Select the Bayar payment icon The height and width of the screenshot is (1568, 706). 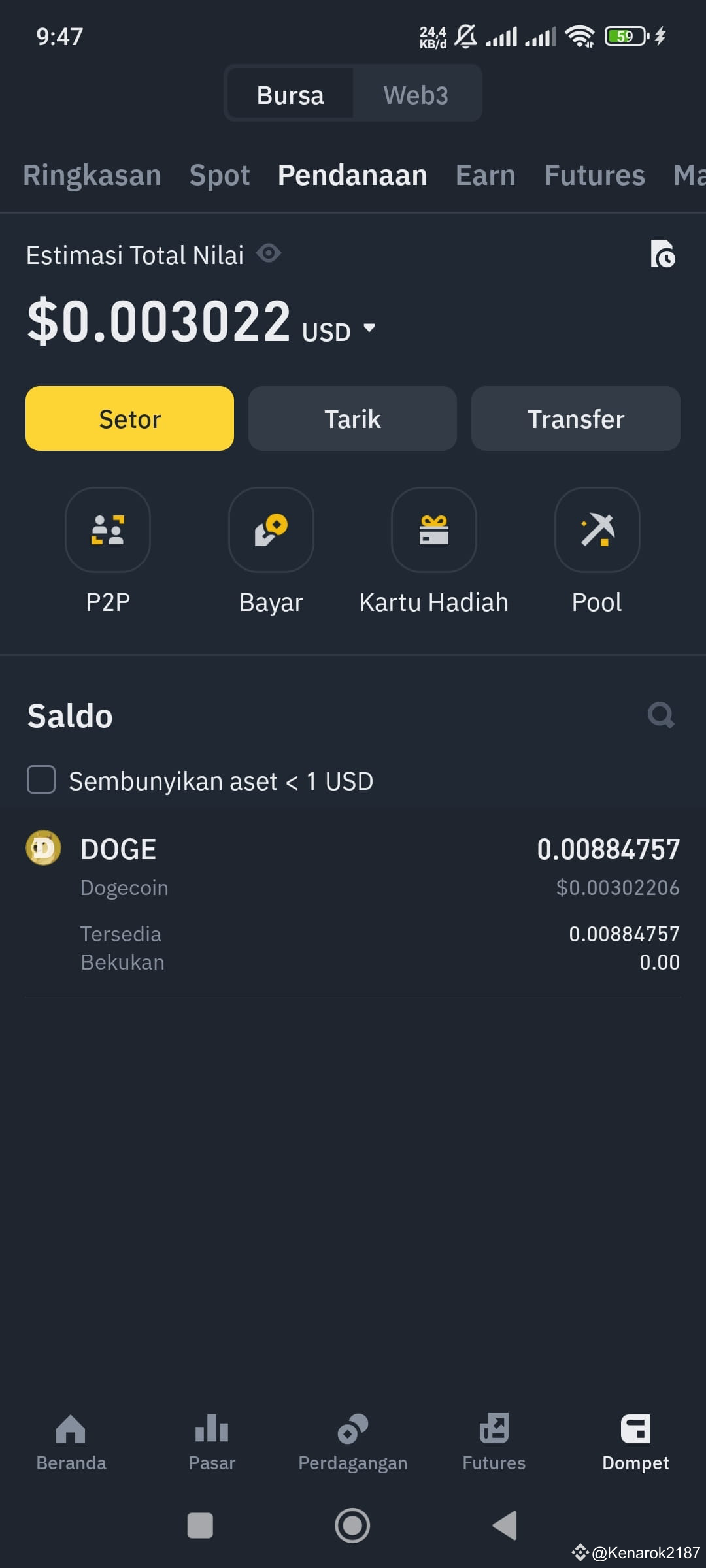pyautogui.click(x=271, y=531)
